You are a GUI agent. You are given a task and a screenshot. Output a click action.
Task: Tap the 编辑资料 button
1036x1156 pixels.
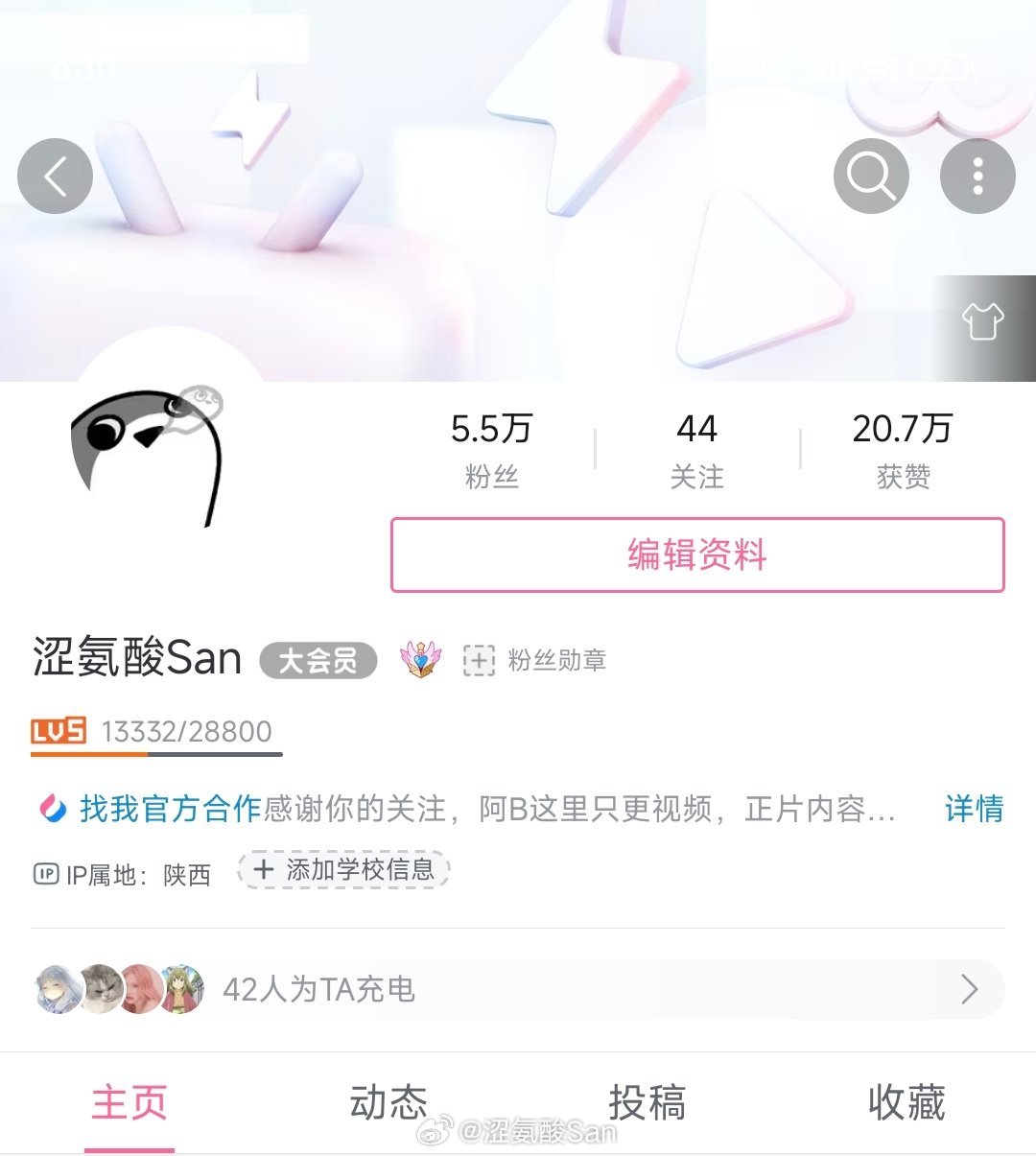click(696, 554)
